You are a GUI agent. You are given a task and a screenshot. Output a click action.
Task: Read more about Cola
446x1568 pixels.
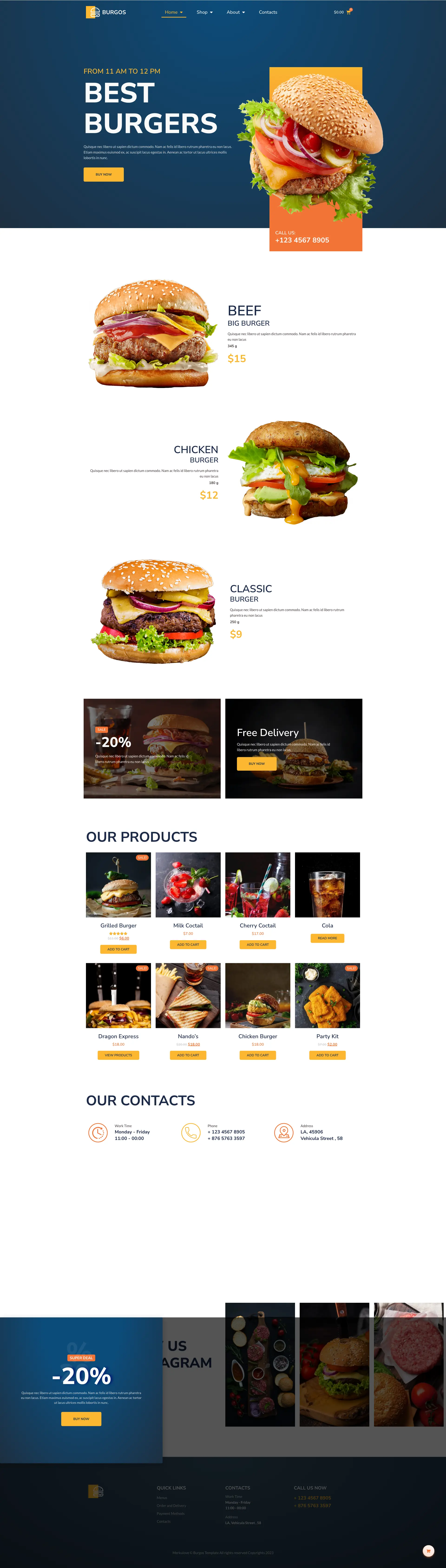click(327, 938)
